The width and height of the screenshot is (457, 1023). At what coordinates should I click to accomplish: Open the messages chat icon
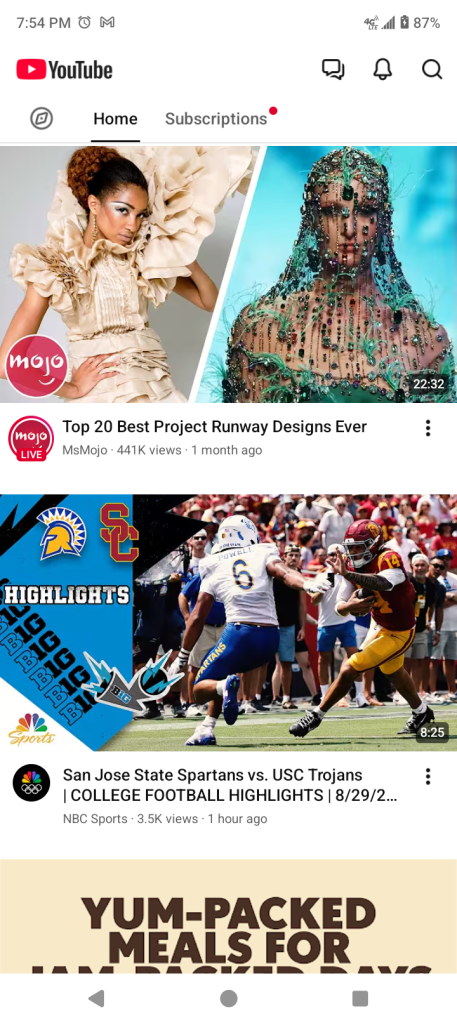[333, 69]
